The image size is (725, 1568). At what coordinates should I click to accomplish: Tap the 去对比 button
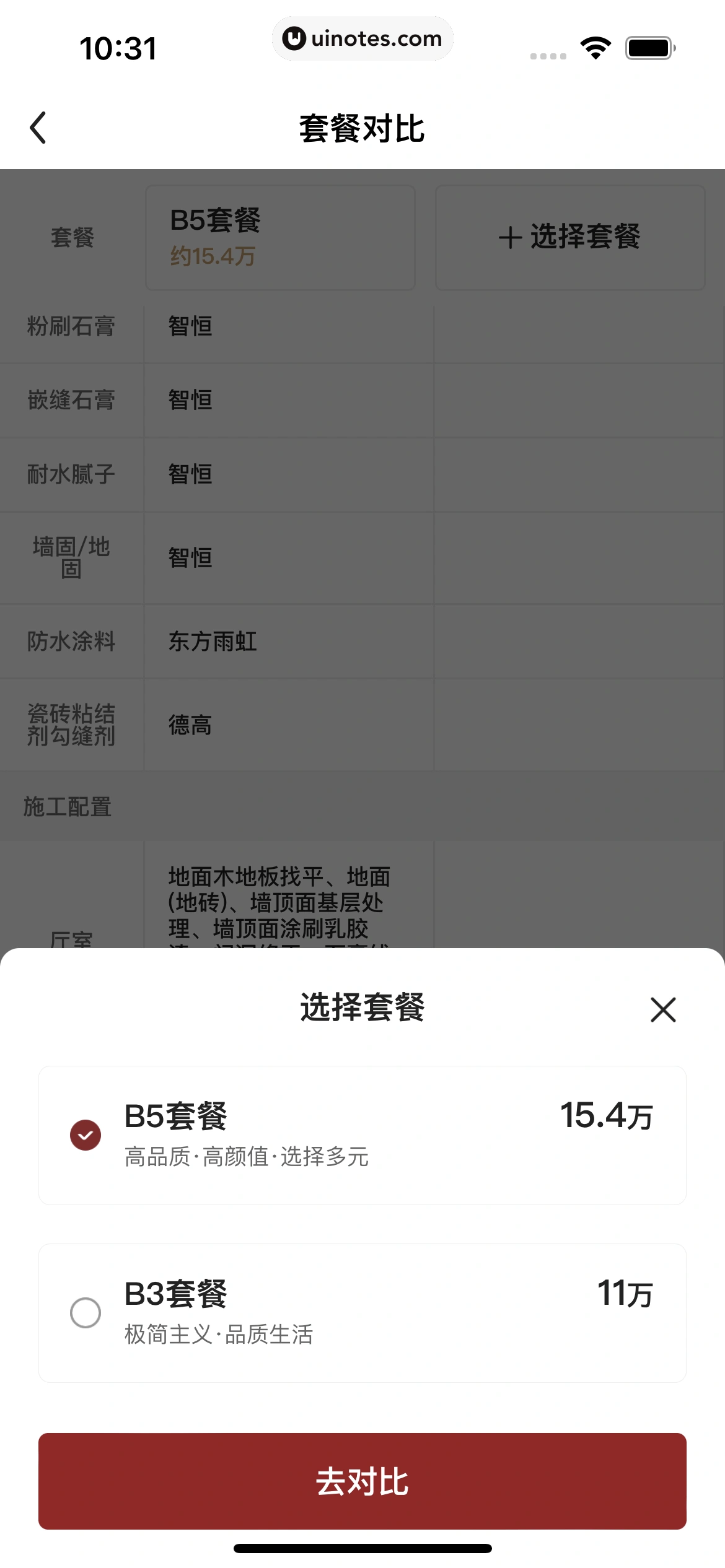(x=362, y=1481)
